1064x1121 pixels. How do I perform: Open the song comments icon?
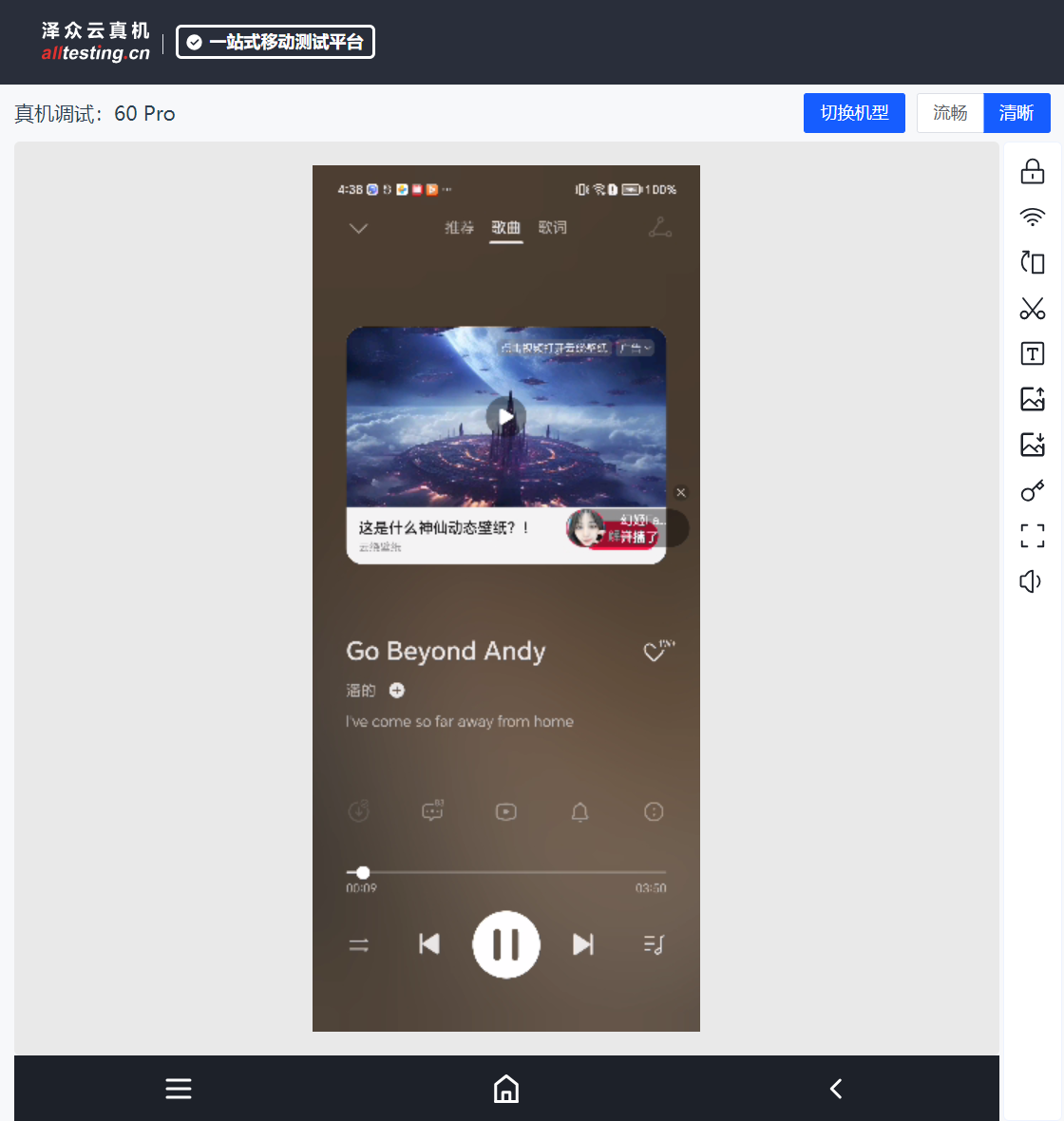432,811
